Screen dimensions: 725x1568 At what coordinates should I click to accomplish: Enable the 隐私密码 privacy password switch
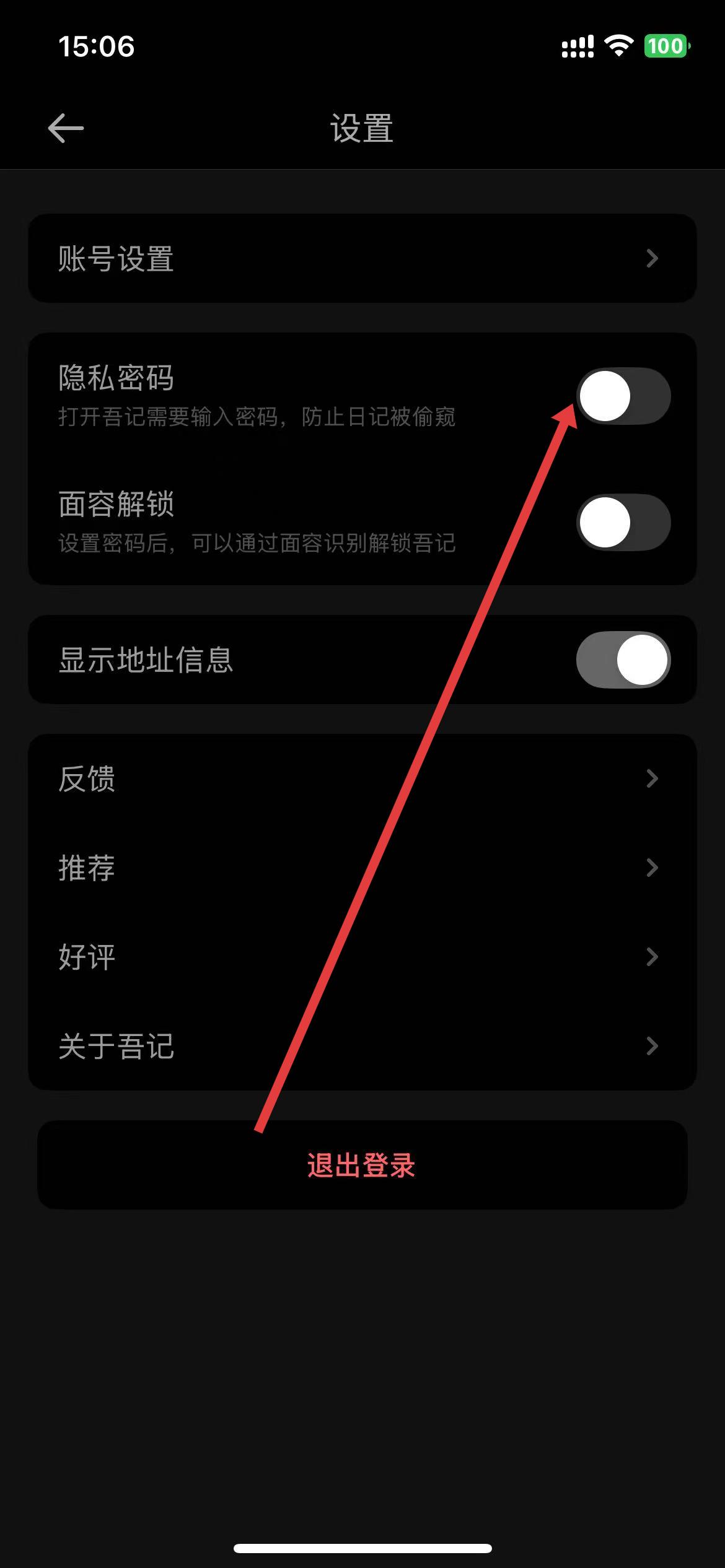coord(623,396)
